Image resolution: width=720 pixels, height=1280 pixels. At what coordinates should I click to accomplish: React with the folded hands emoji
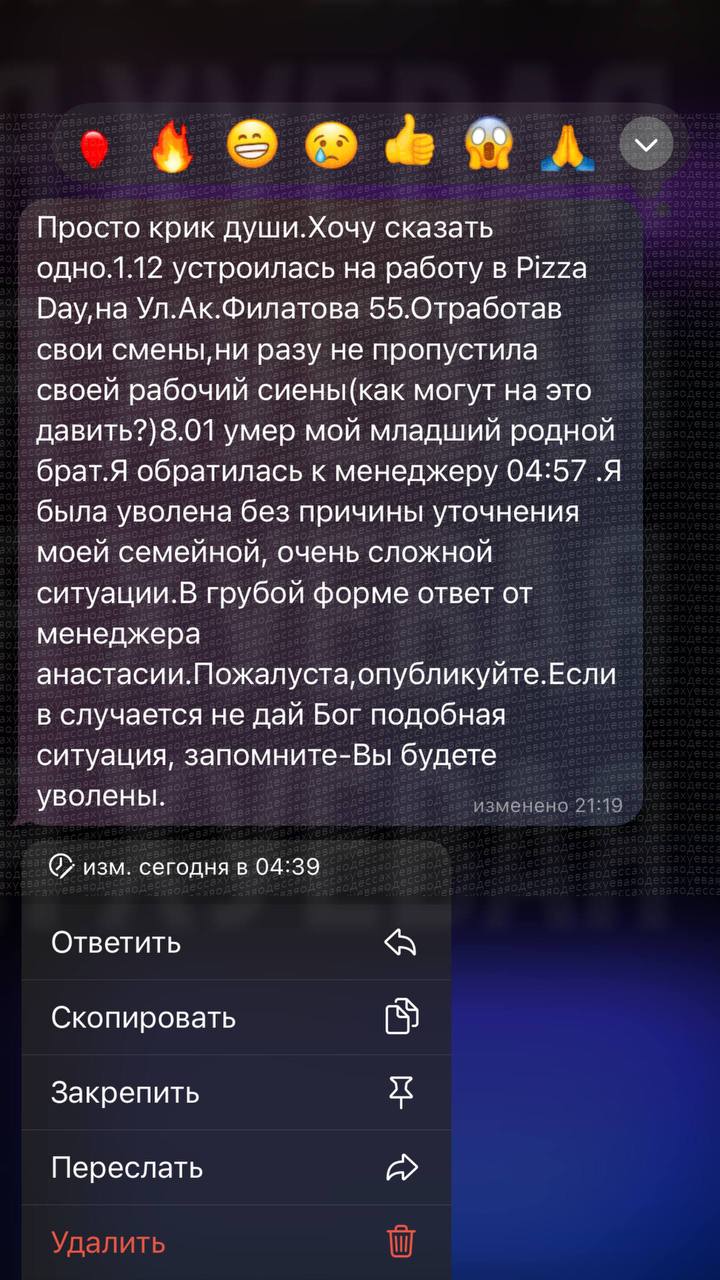click(567, 147)
